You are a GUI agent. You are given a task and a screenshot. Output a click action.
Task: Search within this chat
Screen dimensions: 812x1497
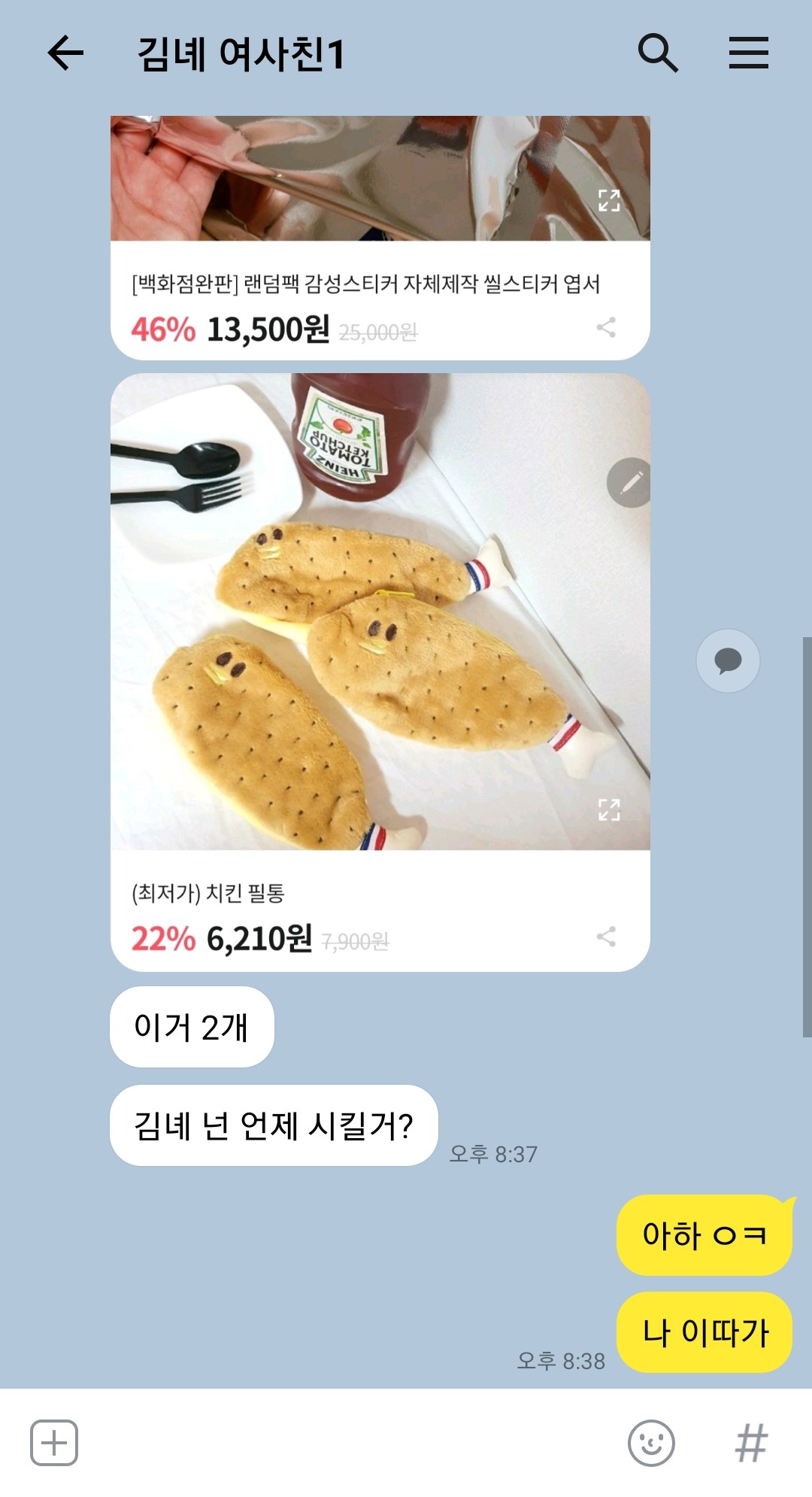coord(658,53)
